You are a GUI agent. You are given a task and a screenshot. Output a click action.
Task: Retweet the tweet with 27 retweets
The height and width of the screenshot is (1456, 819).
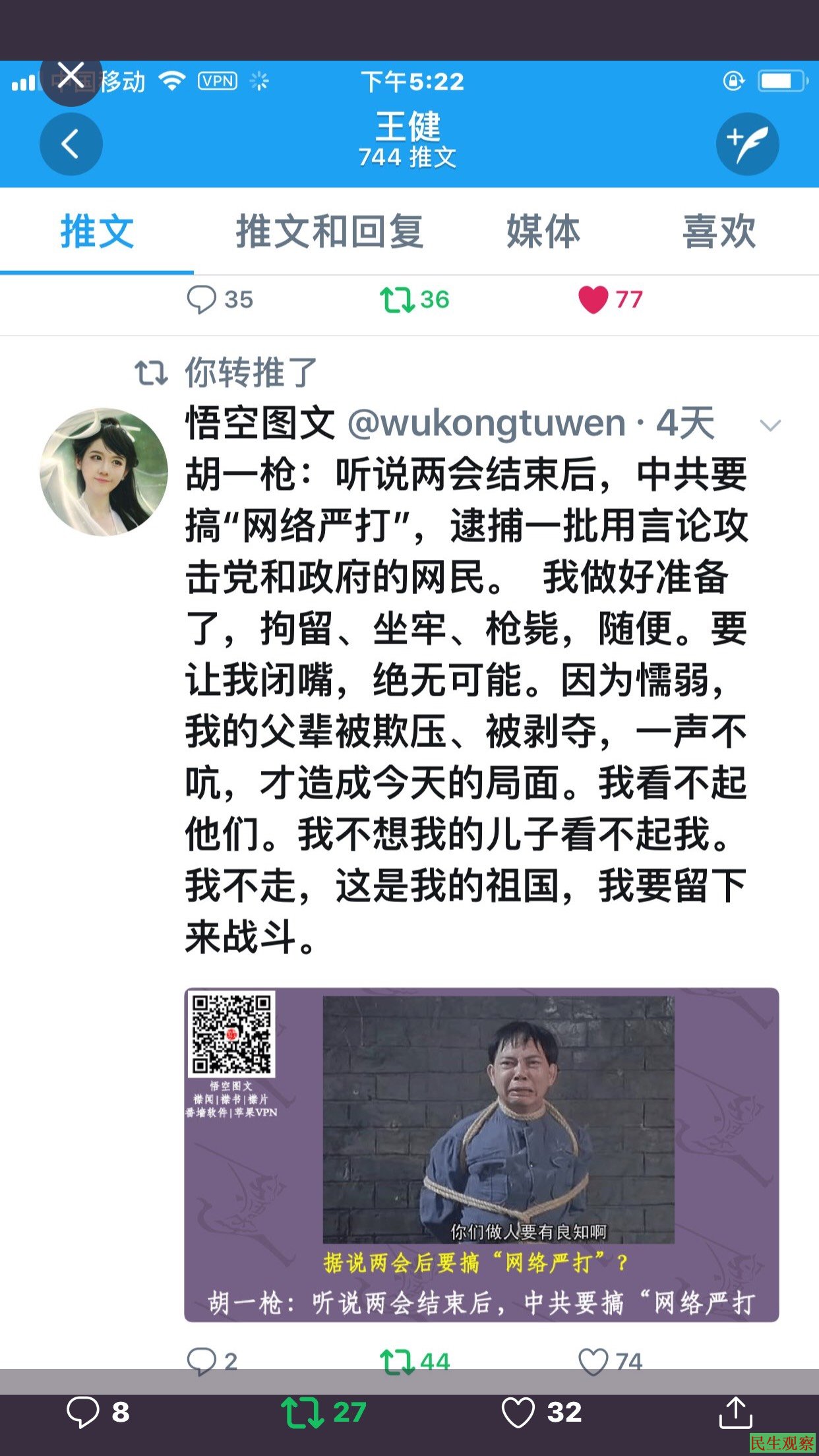[x=303, y=1412]
